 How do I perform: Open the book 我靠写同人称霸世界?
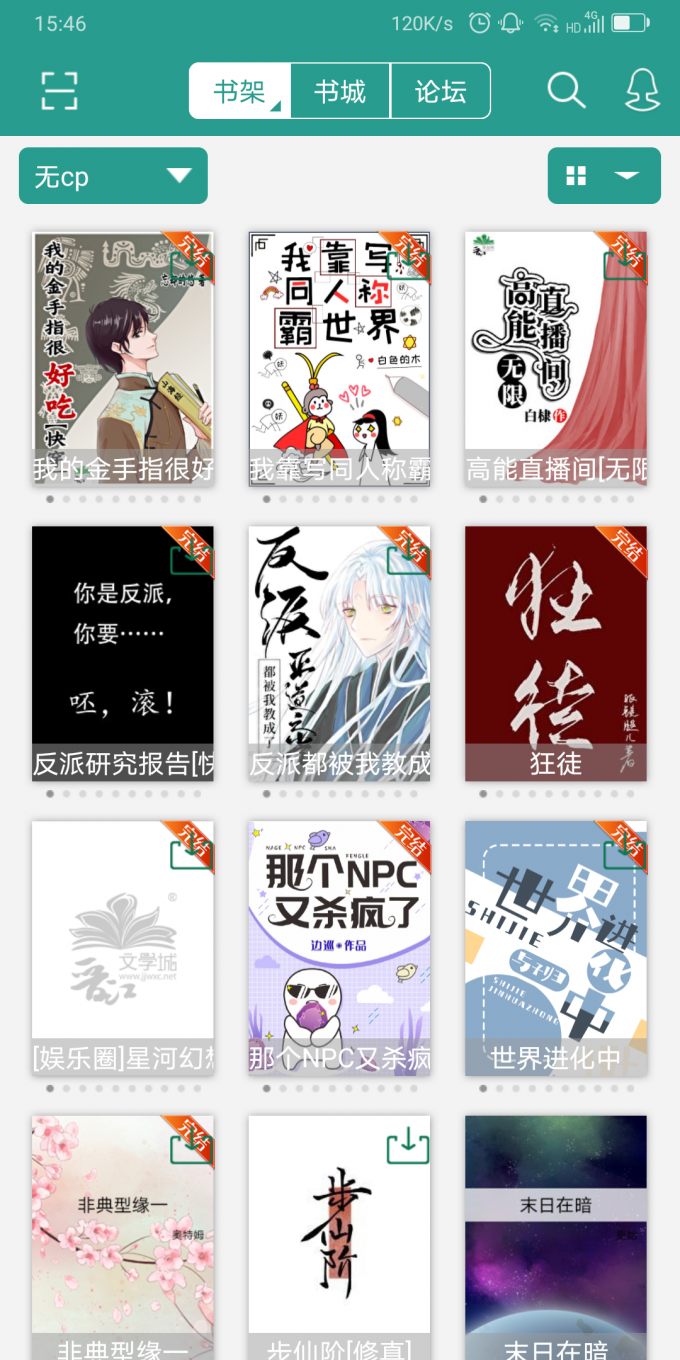coord(339,358)
